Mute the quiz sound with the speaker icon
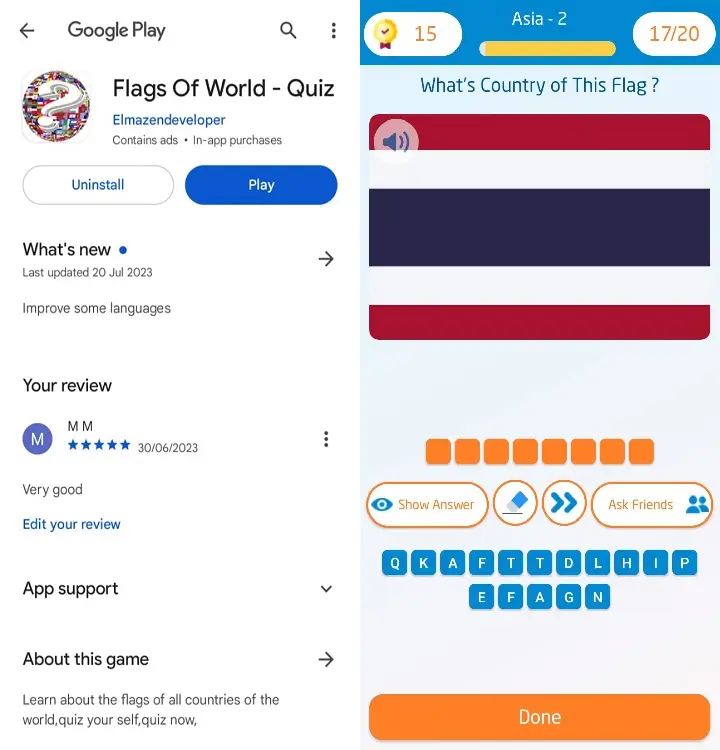Viewport: 720px width, 750px height. (396, 142)
